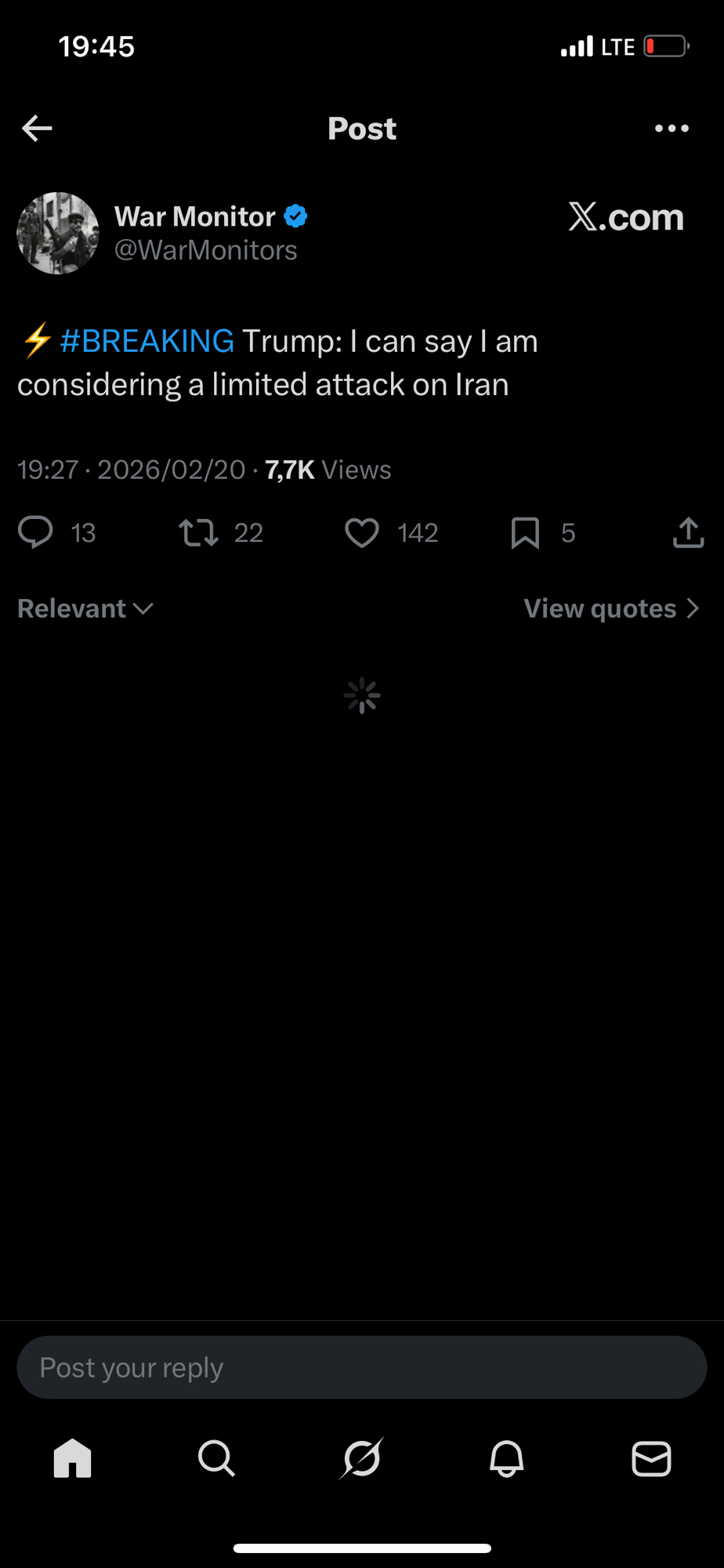This screenshot has width=724, height=1568.
Task: Open the three-dot overflow menu
Action: (x=672, y=128)
